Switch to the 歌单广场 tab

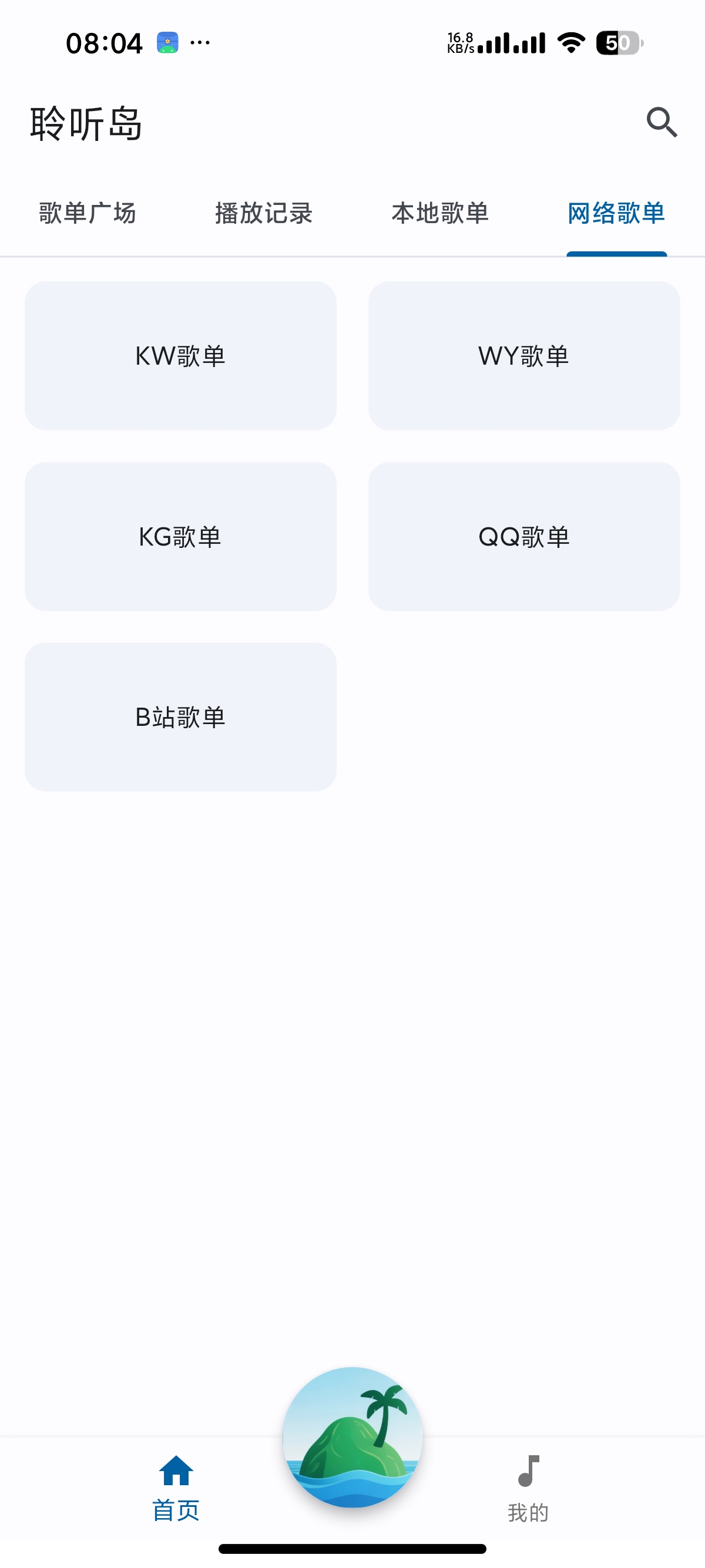88,213
